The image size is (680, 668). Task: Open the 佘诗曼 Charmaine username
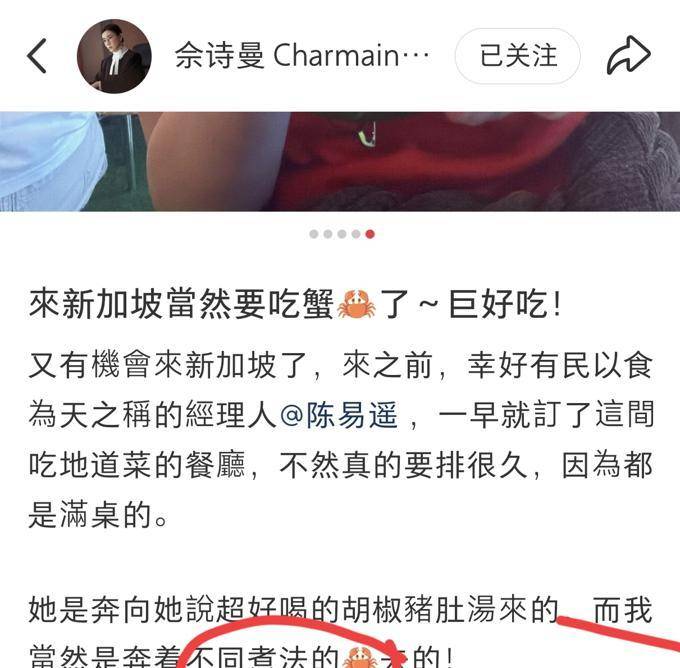click(302, 56)
